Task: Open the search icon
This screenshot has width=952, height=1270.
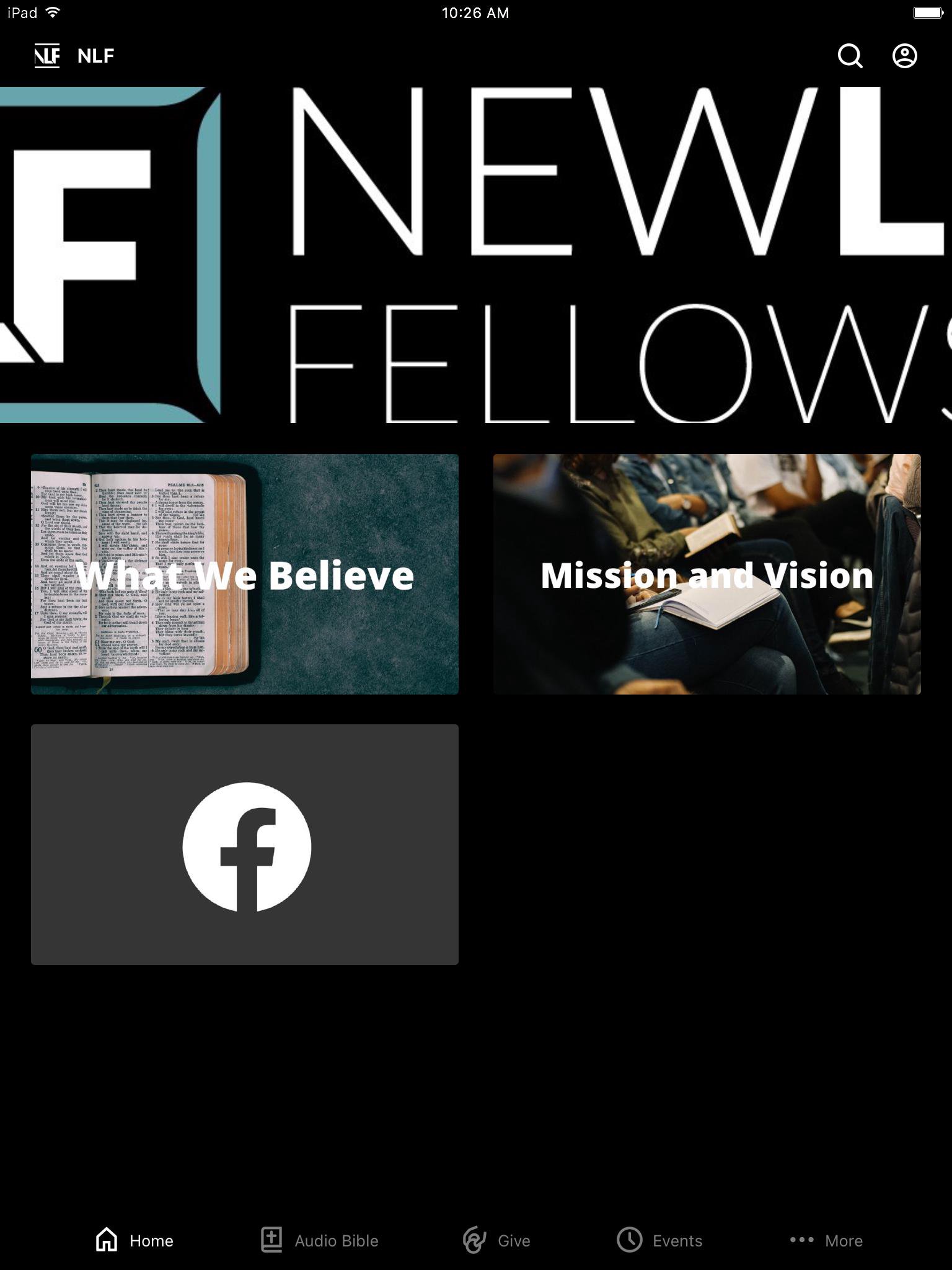Action: [850, 56]
